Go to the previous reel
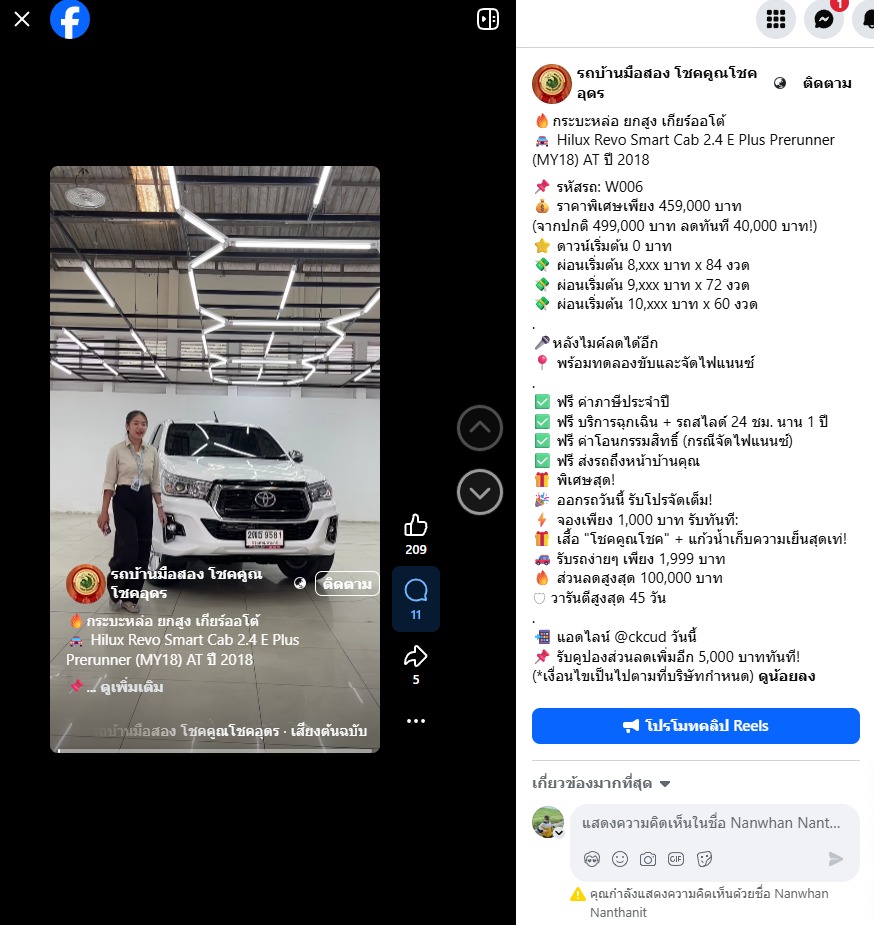The height and width of the screenshot is (925, 874). click(479, 429)
